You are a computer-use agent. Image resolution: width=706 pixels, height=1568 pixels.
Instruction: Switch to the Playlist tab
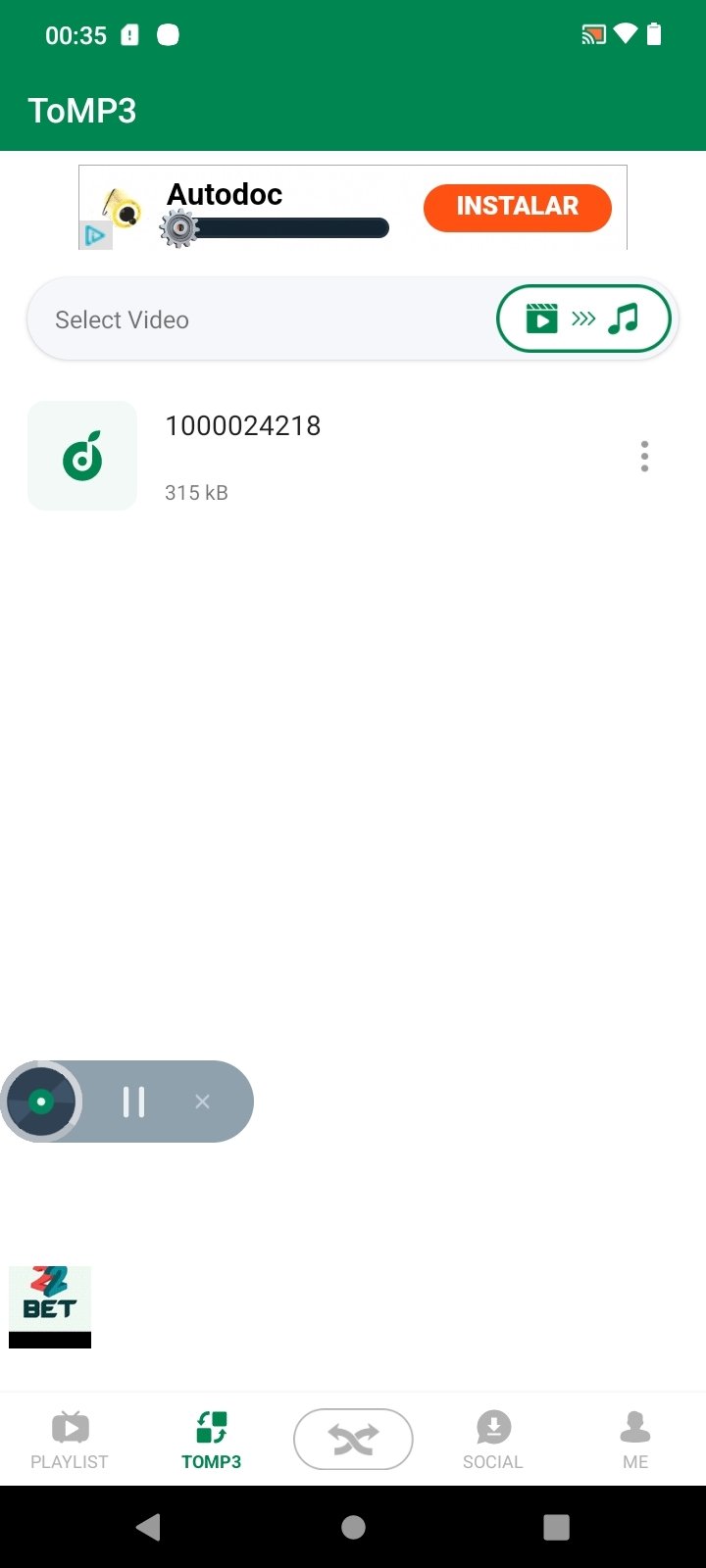pos(70,1440)
